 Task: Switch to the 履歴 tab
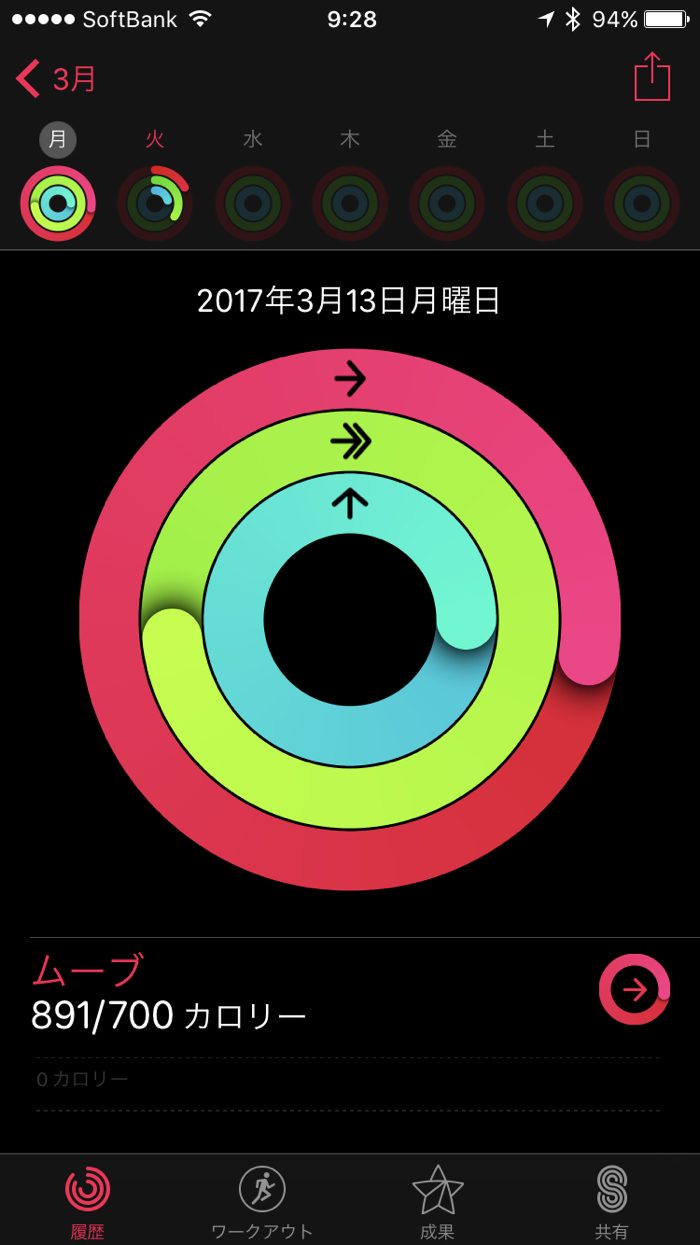click(x=88, y=1201)
